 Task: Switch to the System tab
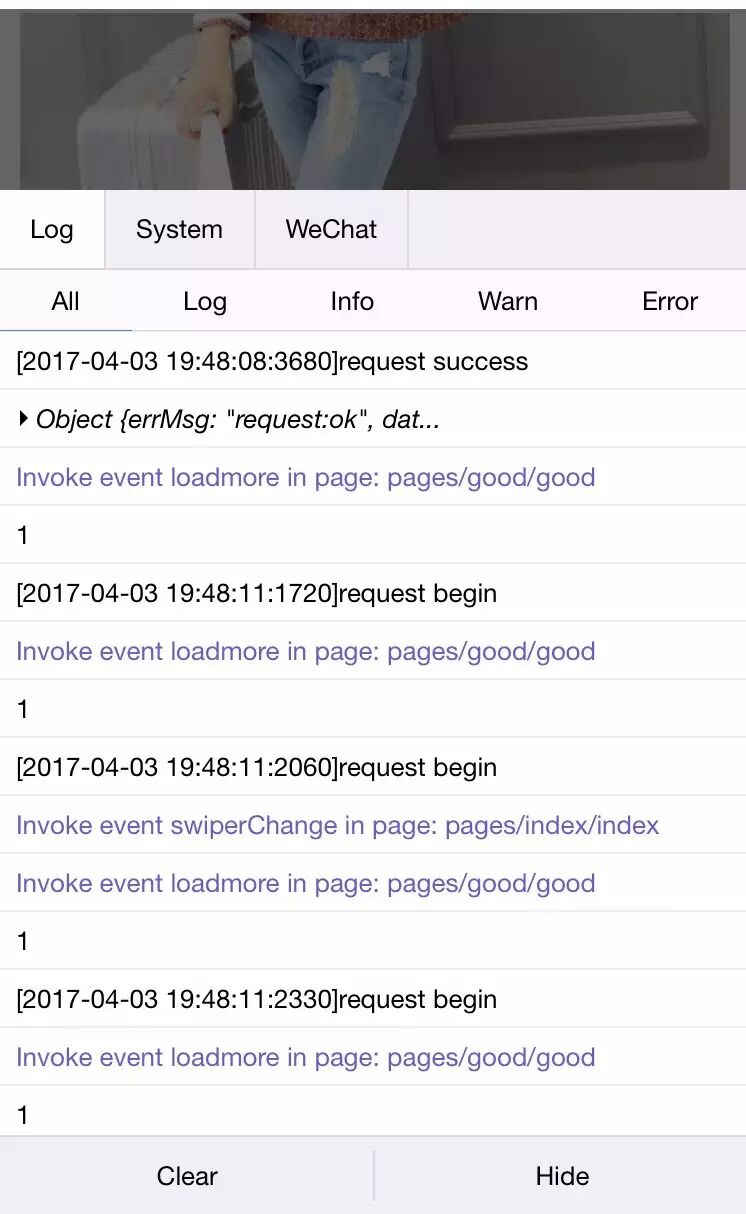pyautogui.click(x=179, y=229)
